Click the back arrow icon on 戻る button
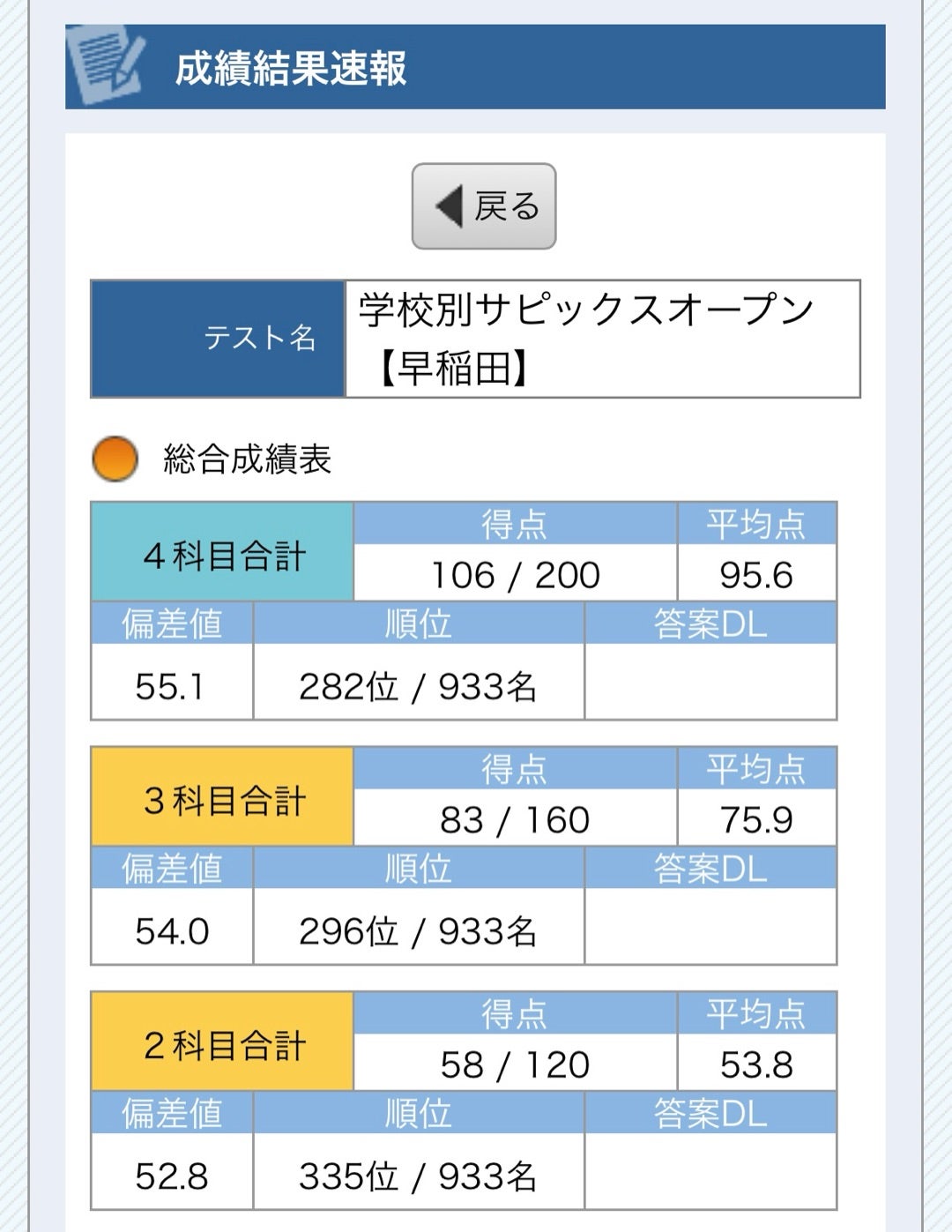Image resolution: width=952 pixels, height=1232 pixels. 450,206
